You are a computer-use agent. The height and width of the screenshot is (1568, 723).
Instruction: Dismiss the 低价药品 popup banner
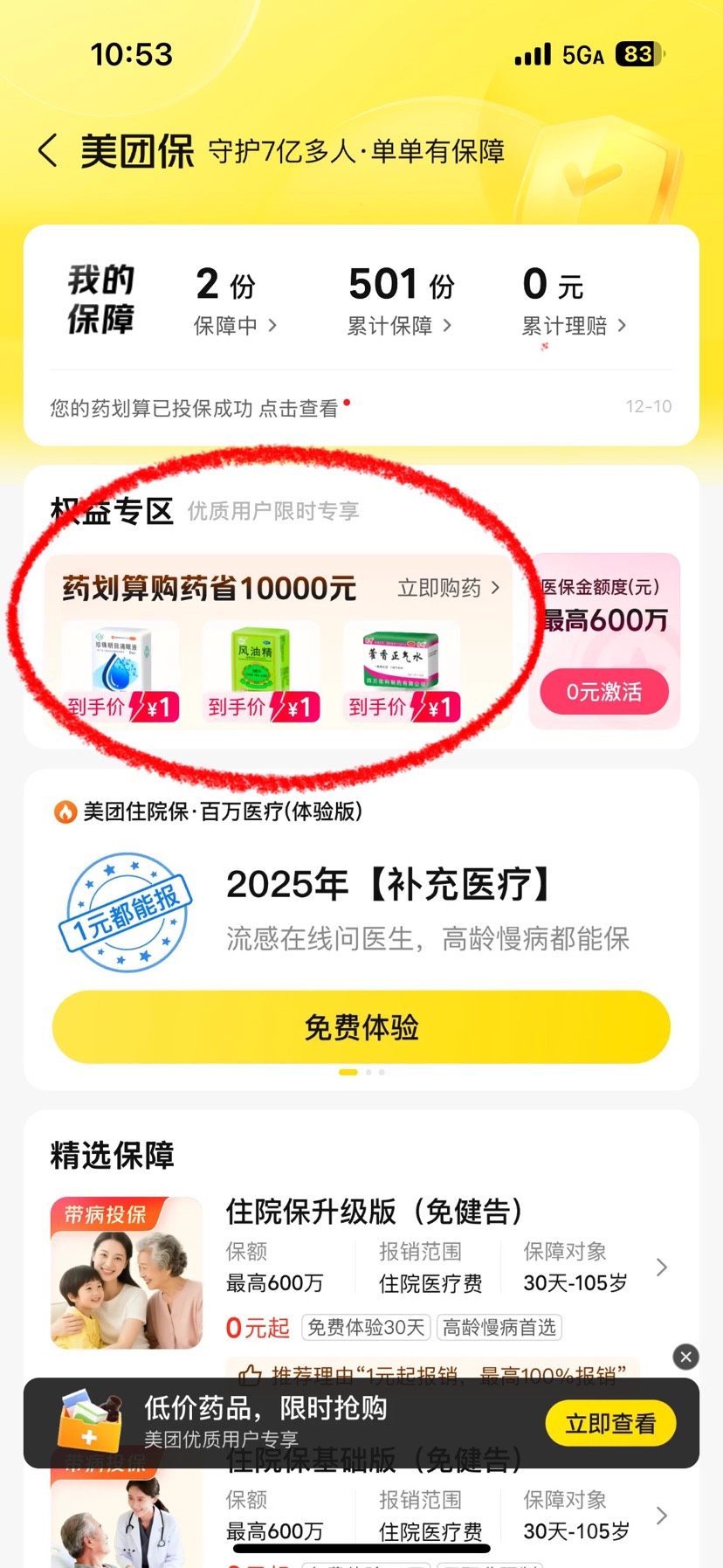tap(685, 1356)
